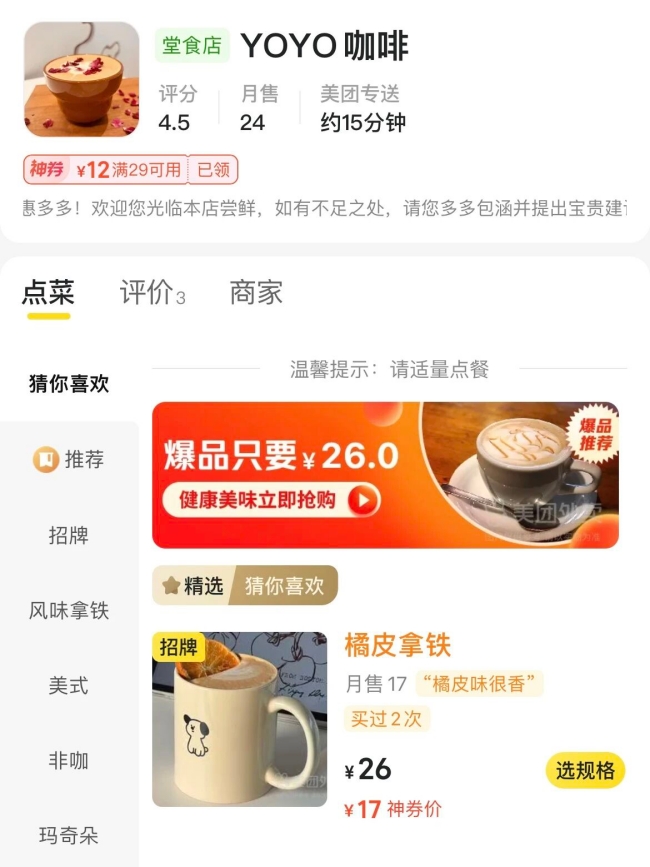Select the 点菜 tab
Viewport: 650px width, 867px height.
pos(48,292)
